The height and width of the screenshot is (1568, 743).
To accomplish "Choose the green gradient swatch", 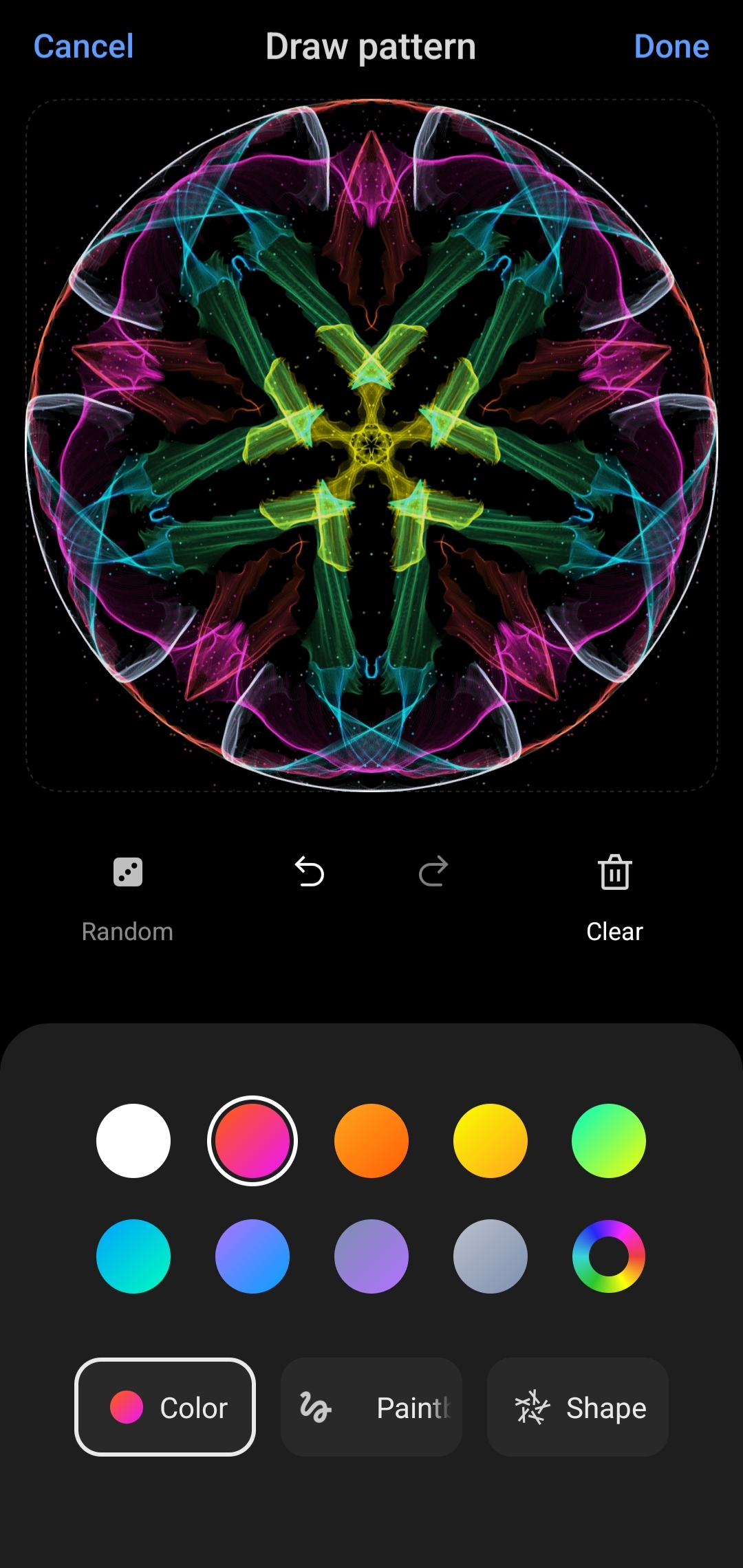I will 609,1141.
